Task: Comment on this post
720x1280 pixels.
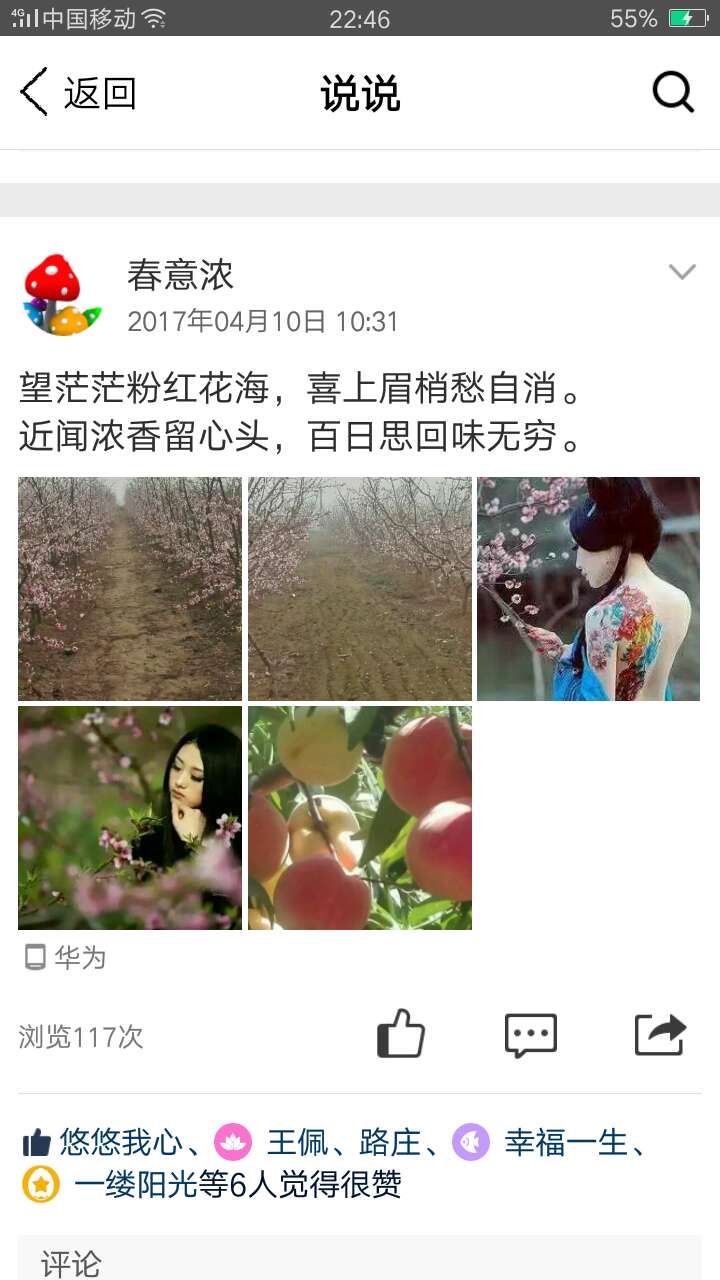Action: coord(530,1035)
